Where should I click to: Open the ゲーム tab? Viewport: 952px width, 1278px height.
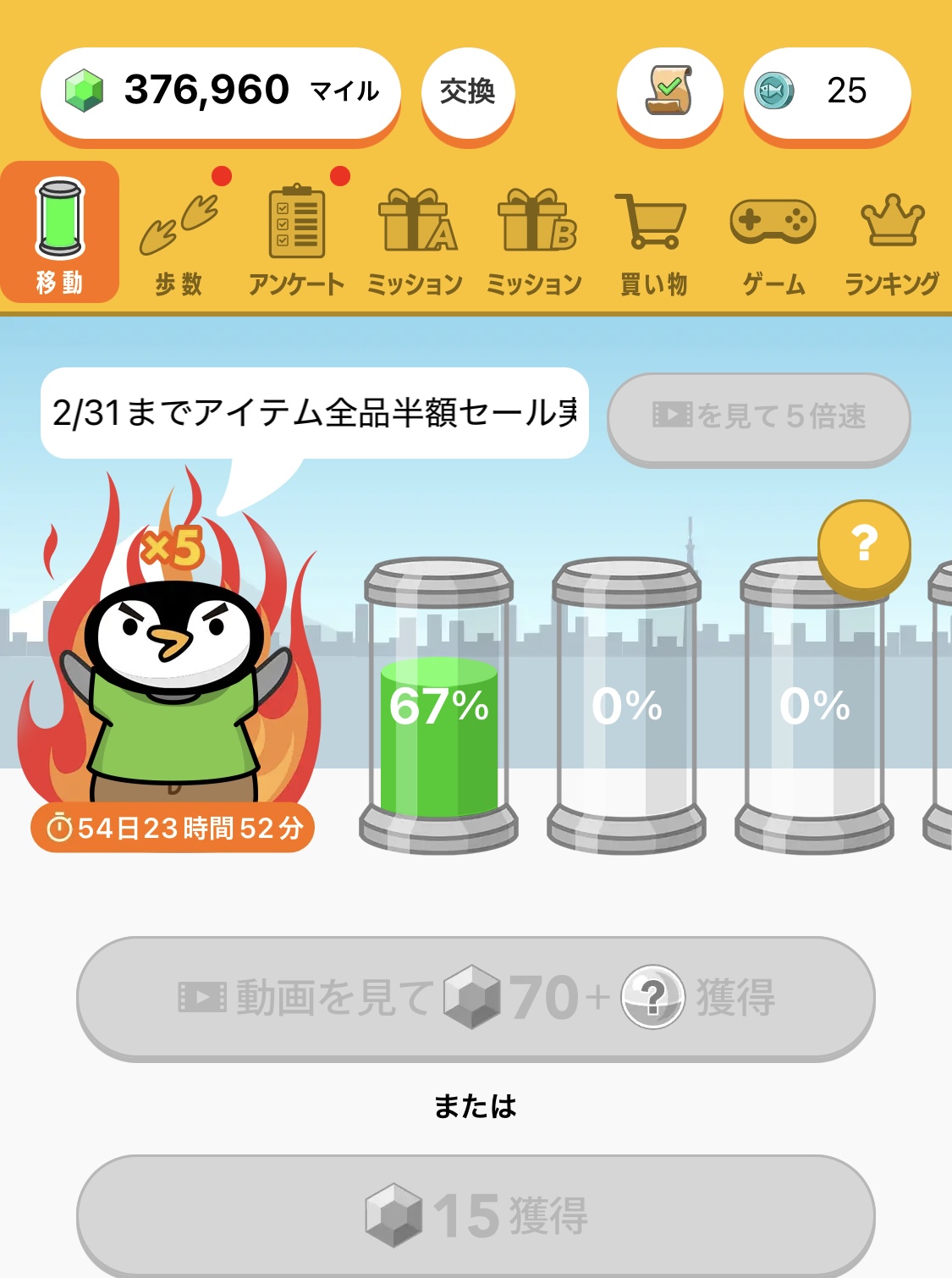point(773,237)
